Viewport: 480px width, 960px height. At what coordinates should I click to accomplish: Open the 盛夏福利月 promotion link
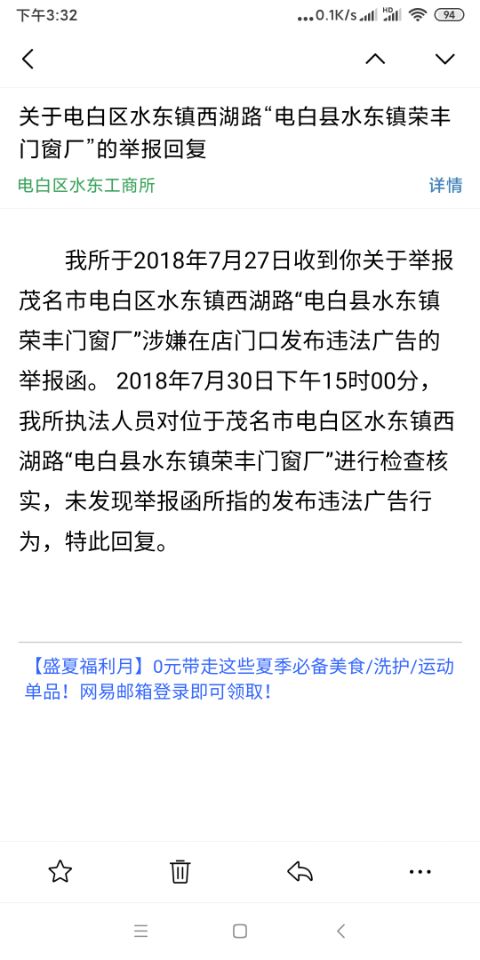239,679
